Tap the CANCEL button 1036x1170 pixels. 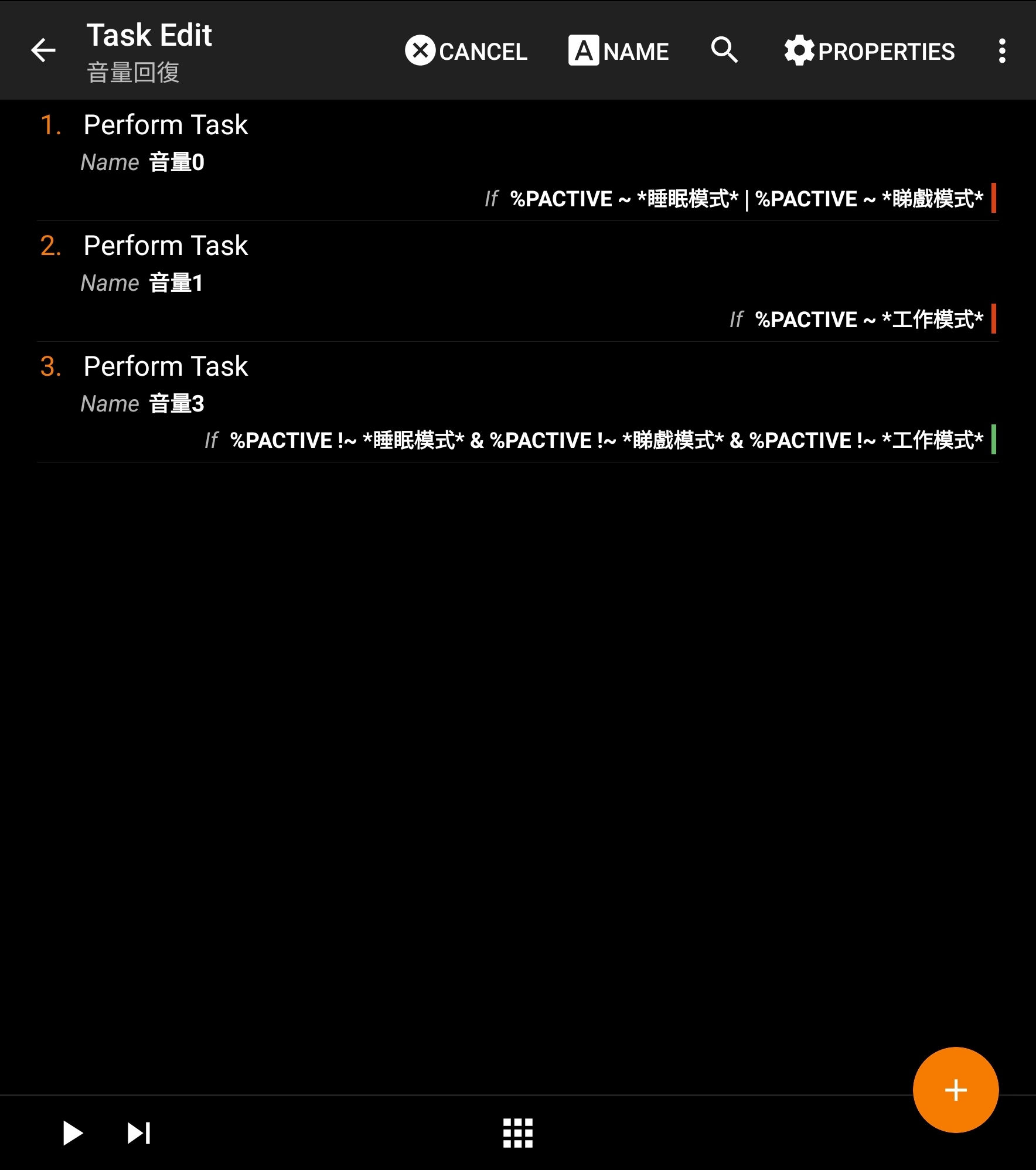coord(466,51)
